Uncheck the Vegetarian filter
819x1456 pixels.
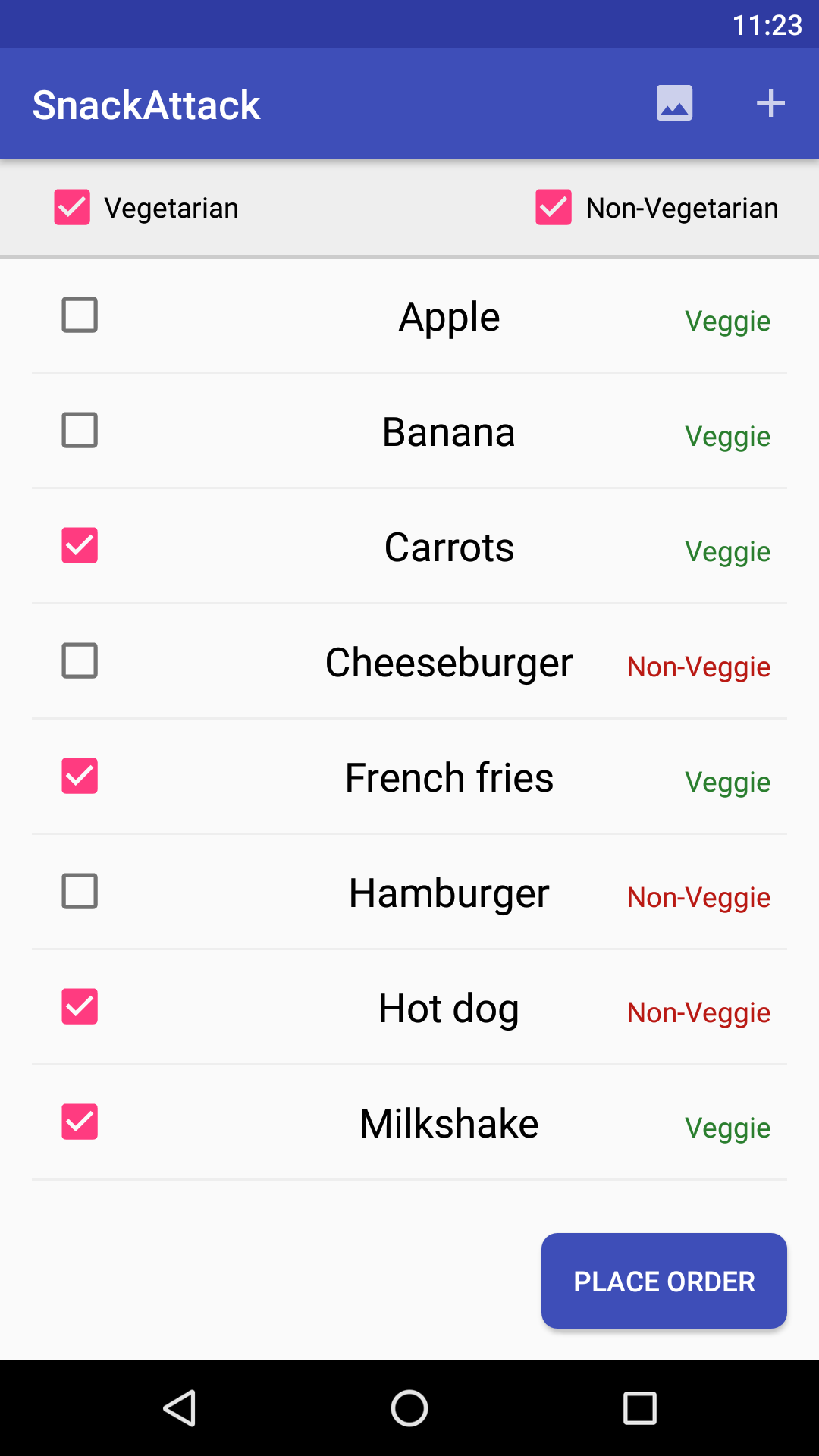pyautogui.click(x=72, y=208)
